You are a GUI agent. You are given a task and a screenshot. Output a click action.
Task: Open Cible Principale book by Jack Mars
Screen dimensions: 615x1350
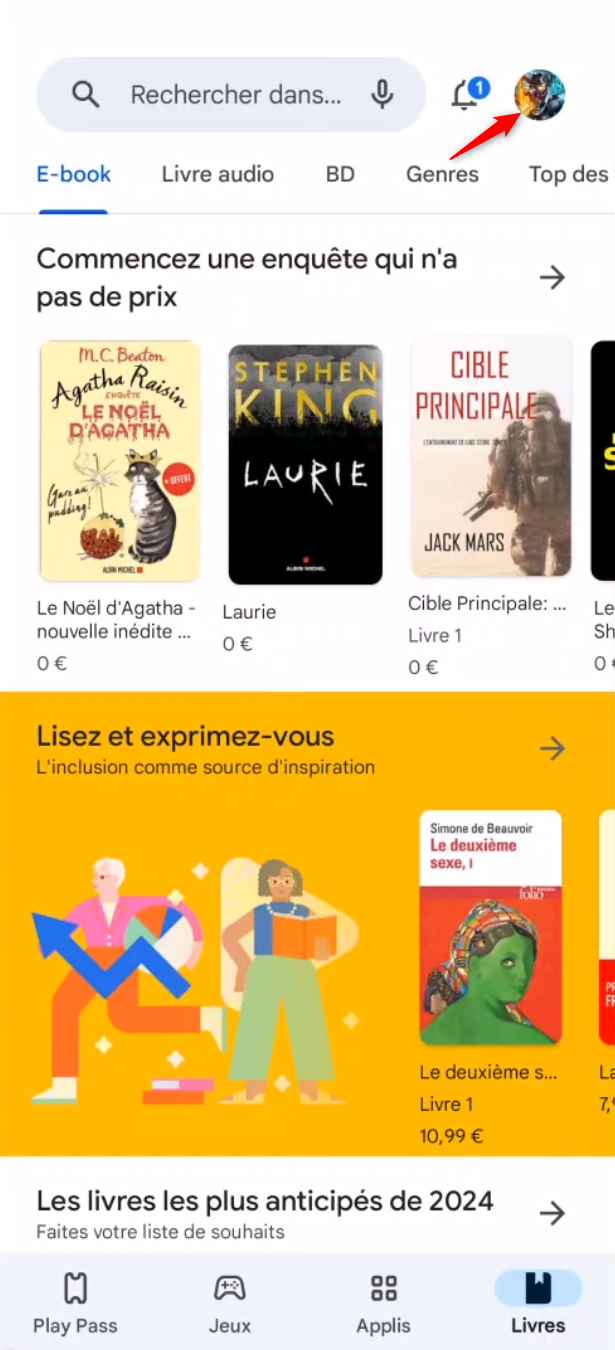(490, 458)
